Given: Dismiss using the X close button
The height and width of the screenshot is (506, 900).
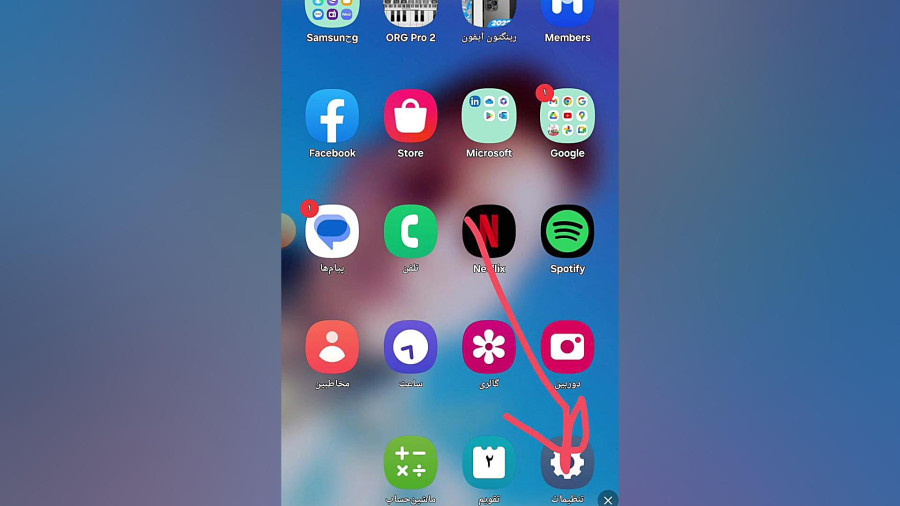Looking at the screenshot, I should pos(607,499).
